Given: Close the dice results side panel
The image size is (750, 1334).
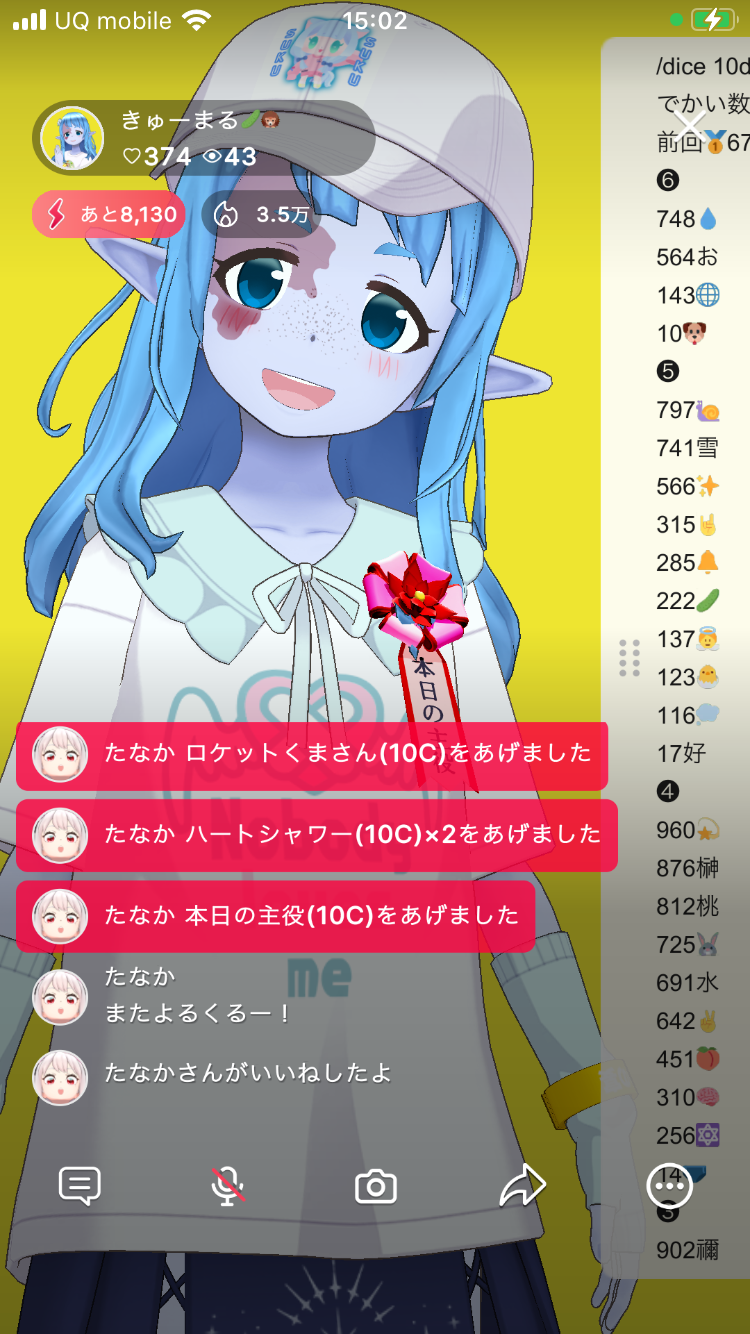Looking at the screenshot, I should [690, 126].
